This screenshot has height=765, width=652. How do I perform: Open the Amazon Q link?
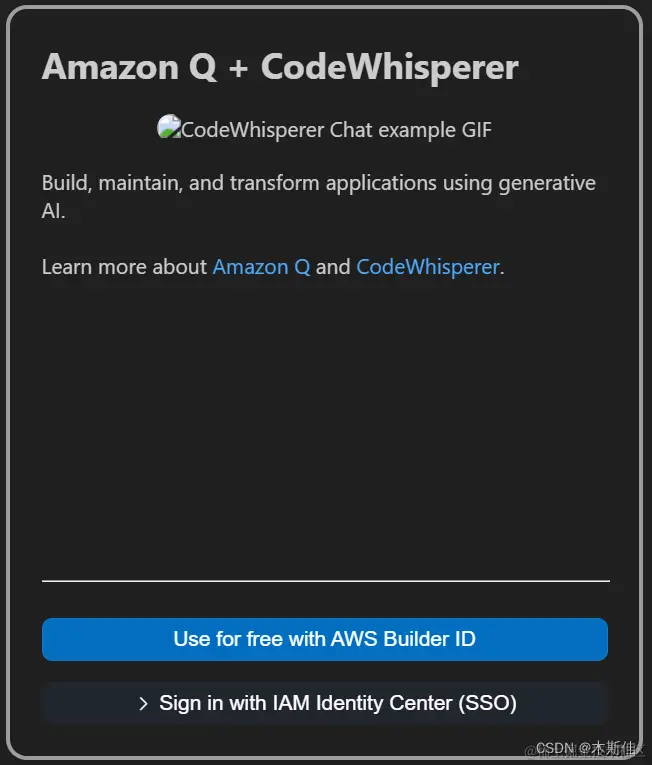coord(261,267)
